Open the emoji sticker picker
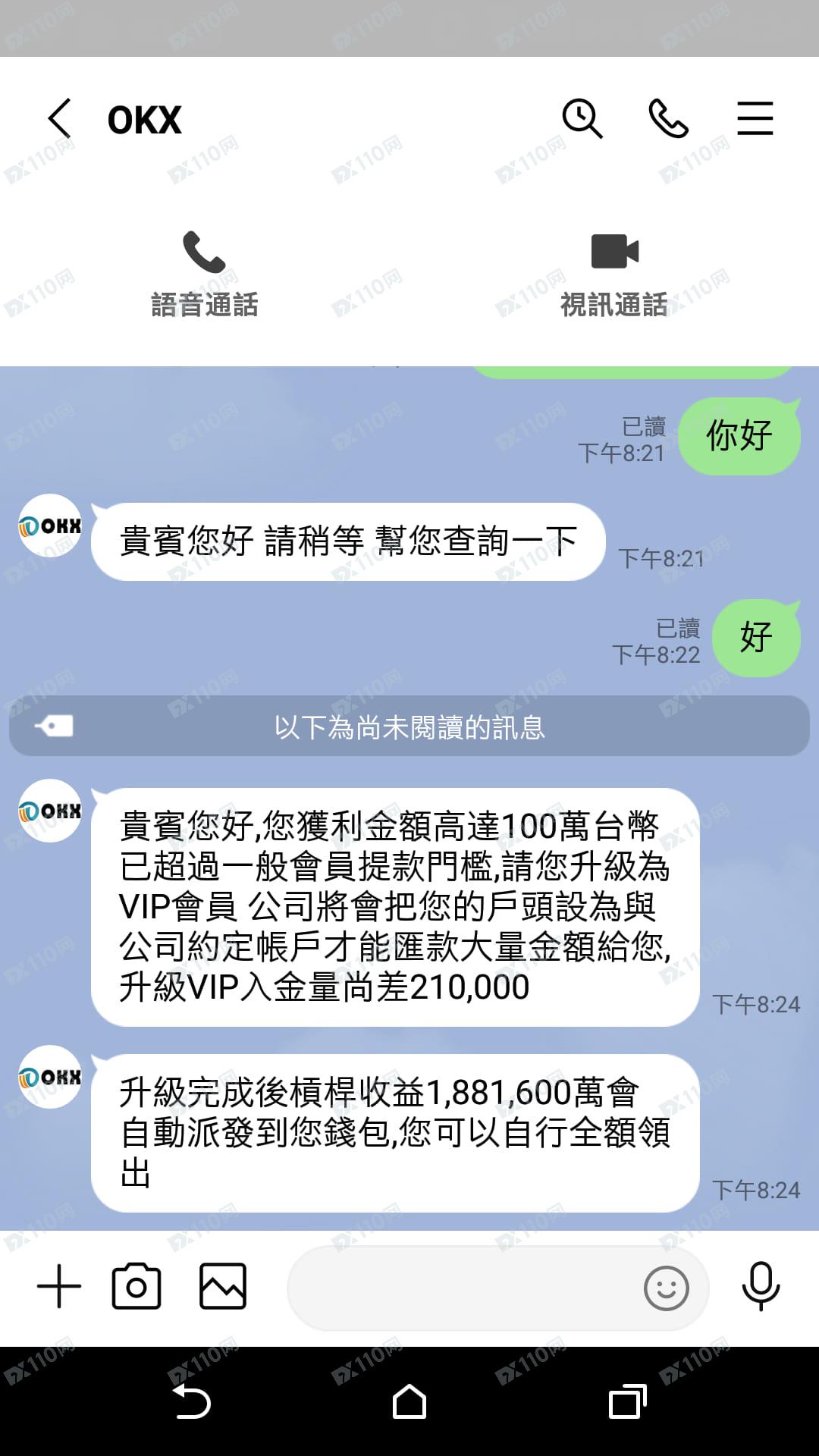The image size is (819, 1456). pos(666,1288)
